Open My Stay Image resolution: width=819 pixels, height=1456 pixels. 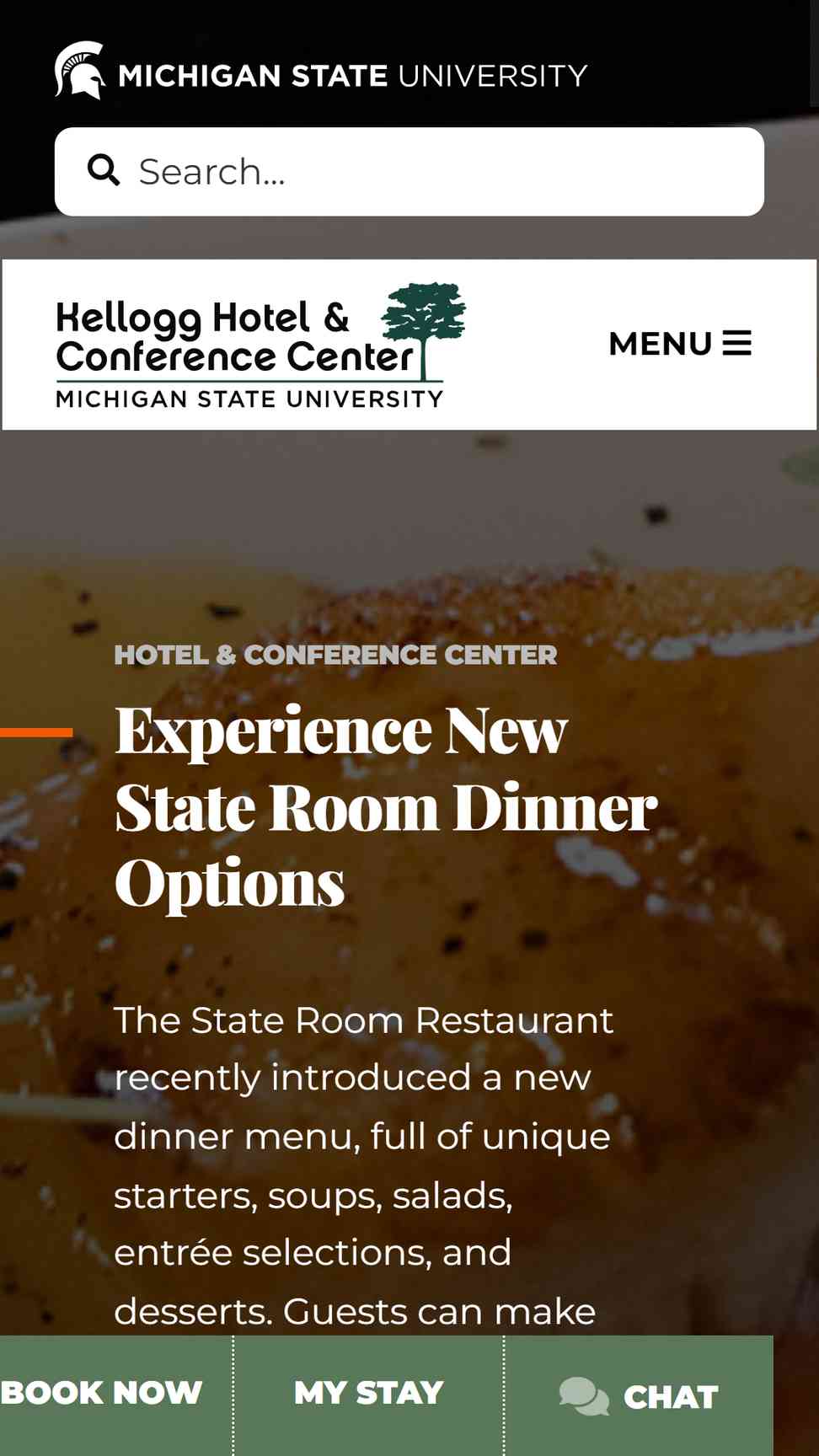369,1394
